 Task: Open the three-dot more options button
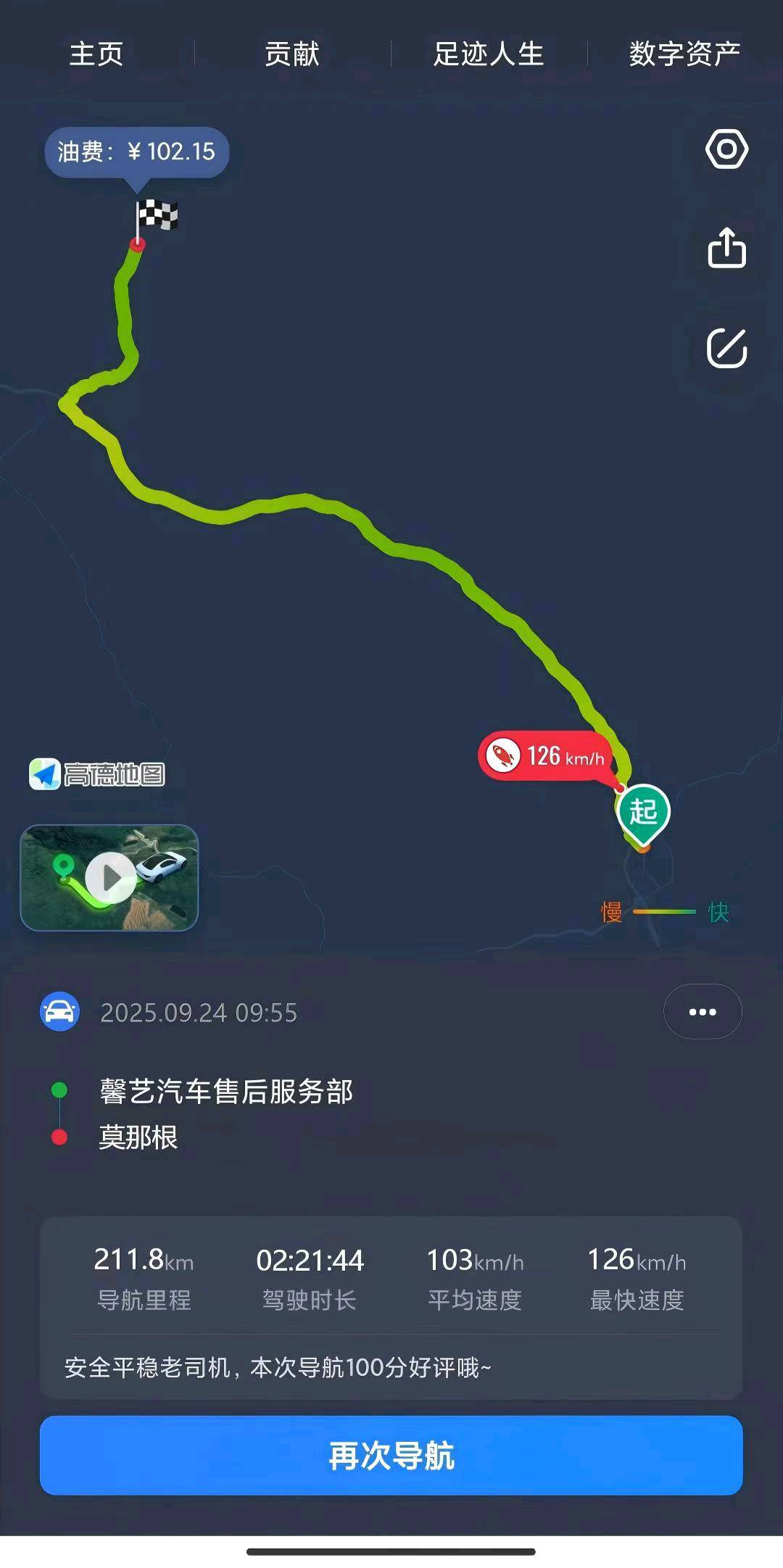coord(702,1011)
